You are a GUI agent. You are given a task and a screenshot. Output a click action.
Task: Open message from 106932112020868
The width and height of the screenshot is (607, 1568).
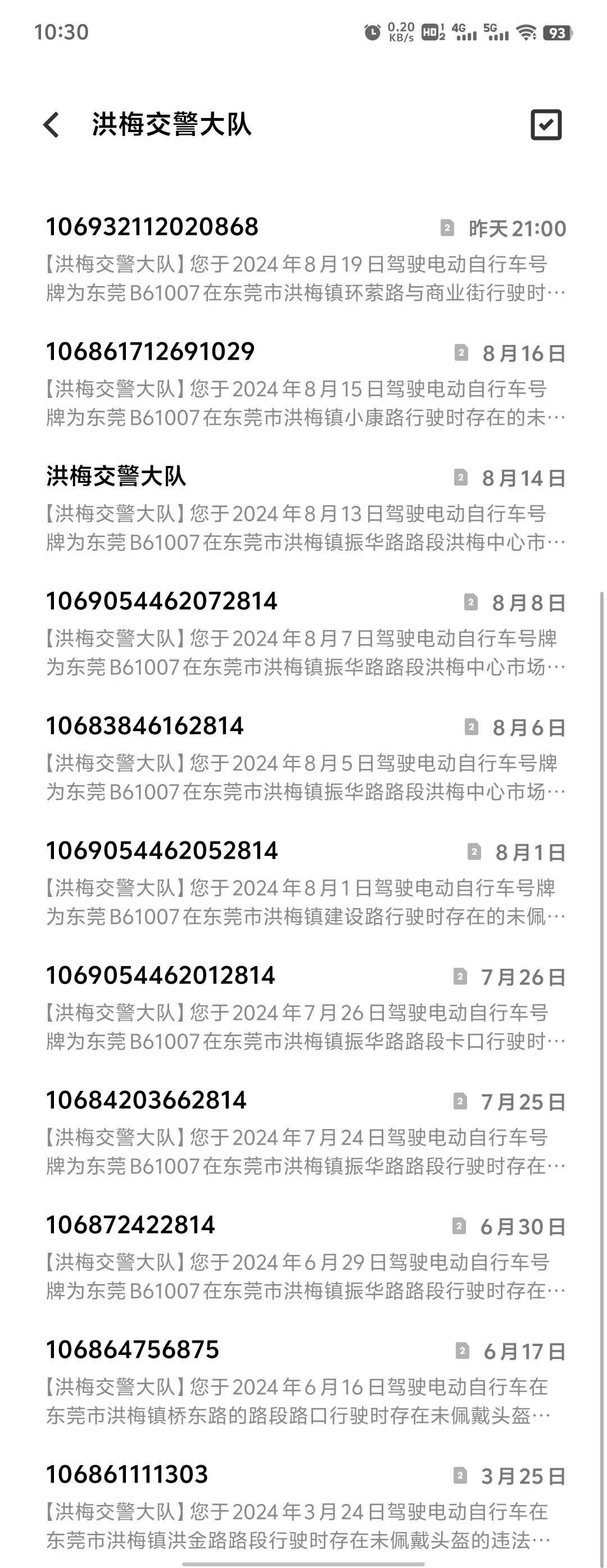click(305, 260)
